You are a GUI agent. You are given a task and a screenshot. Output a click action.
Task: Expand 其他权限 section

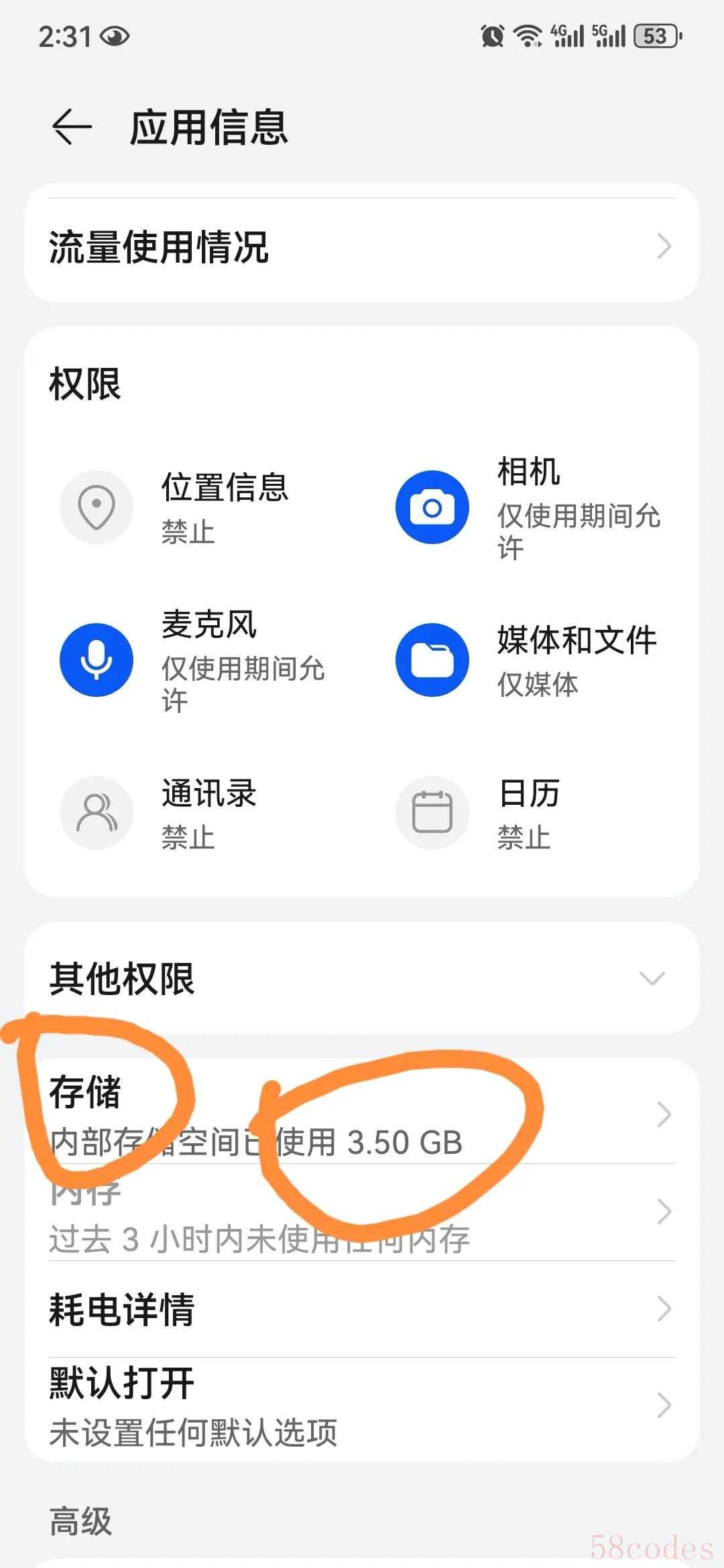(362, 978)
